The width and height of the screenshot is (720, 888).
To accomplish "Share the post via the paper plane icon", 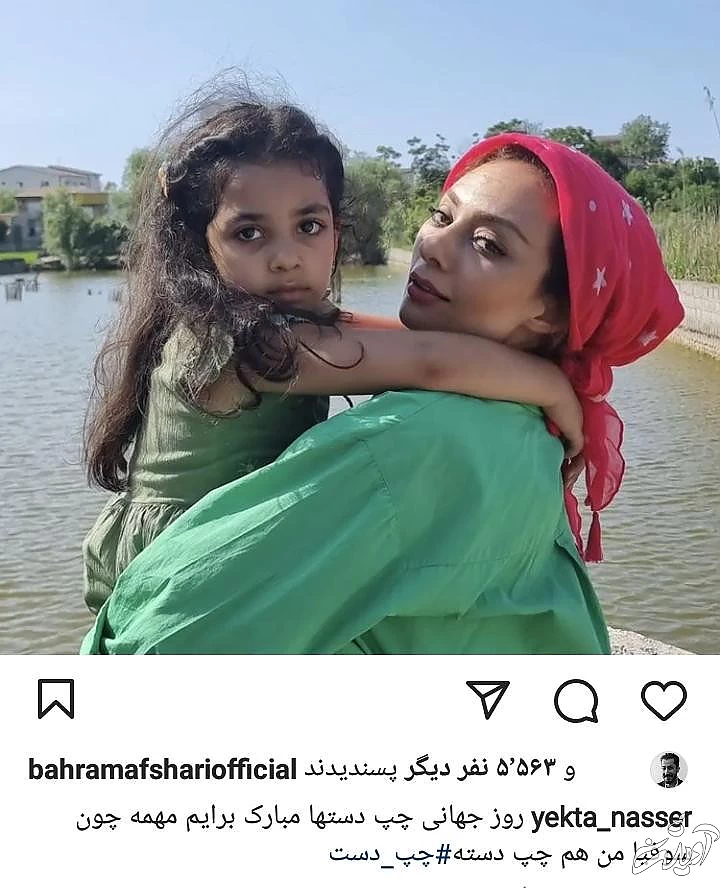I will tap(488, 700).
